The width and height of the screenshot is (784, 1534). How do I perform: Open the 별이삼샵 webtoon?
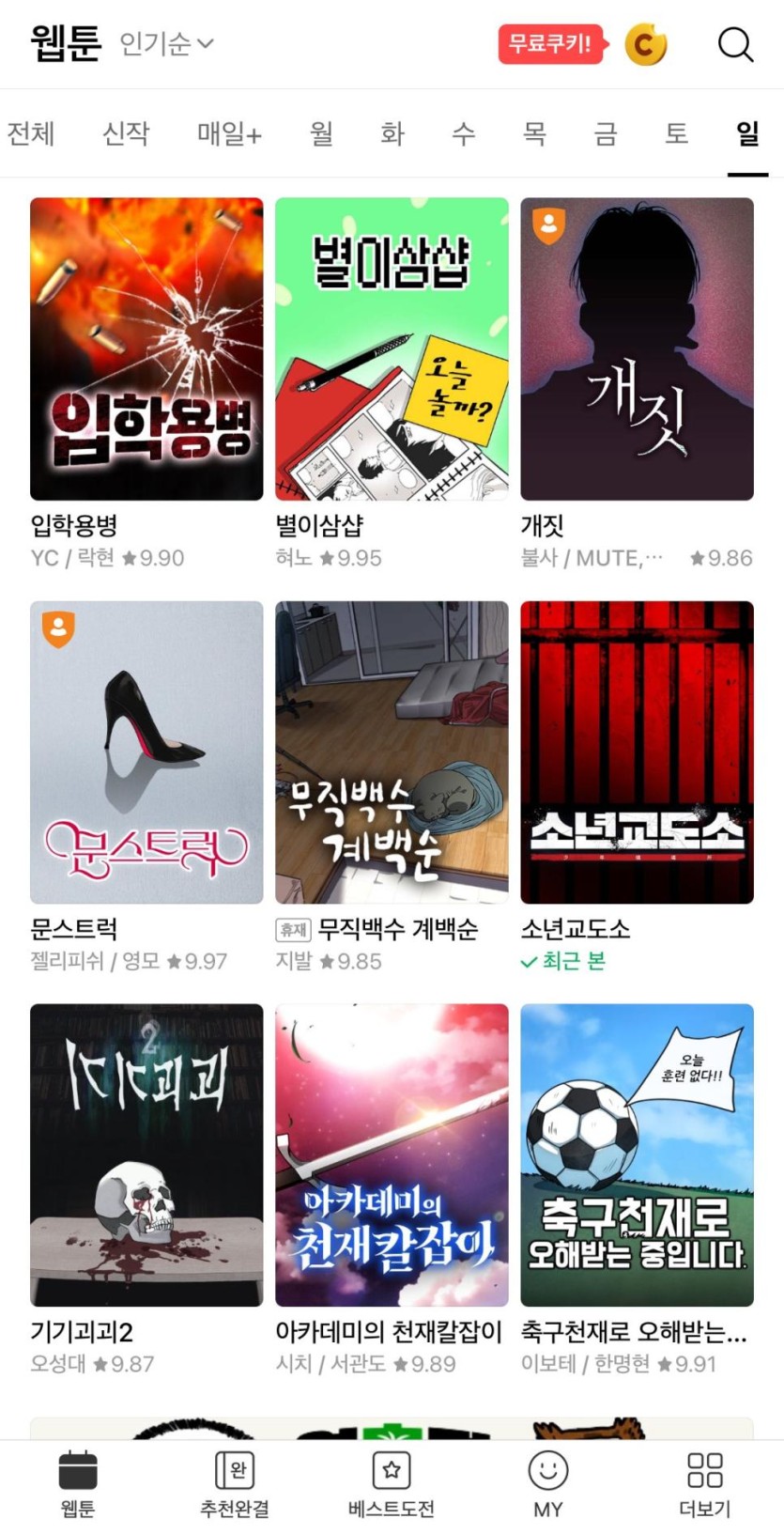click(x=392, y=349)
